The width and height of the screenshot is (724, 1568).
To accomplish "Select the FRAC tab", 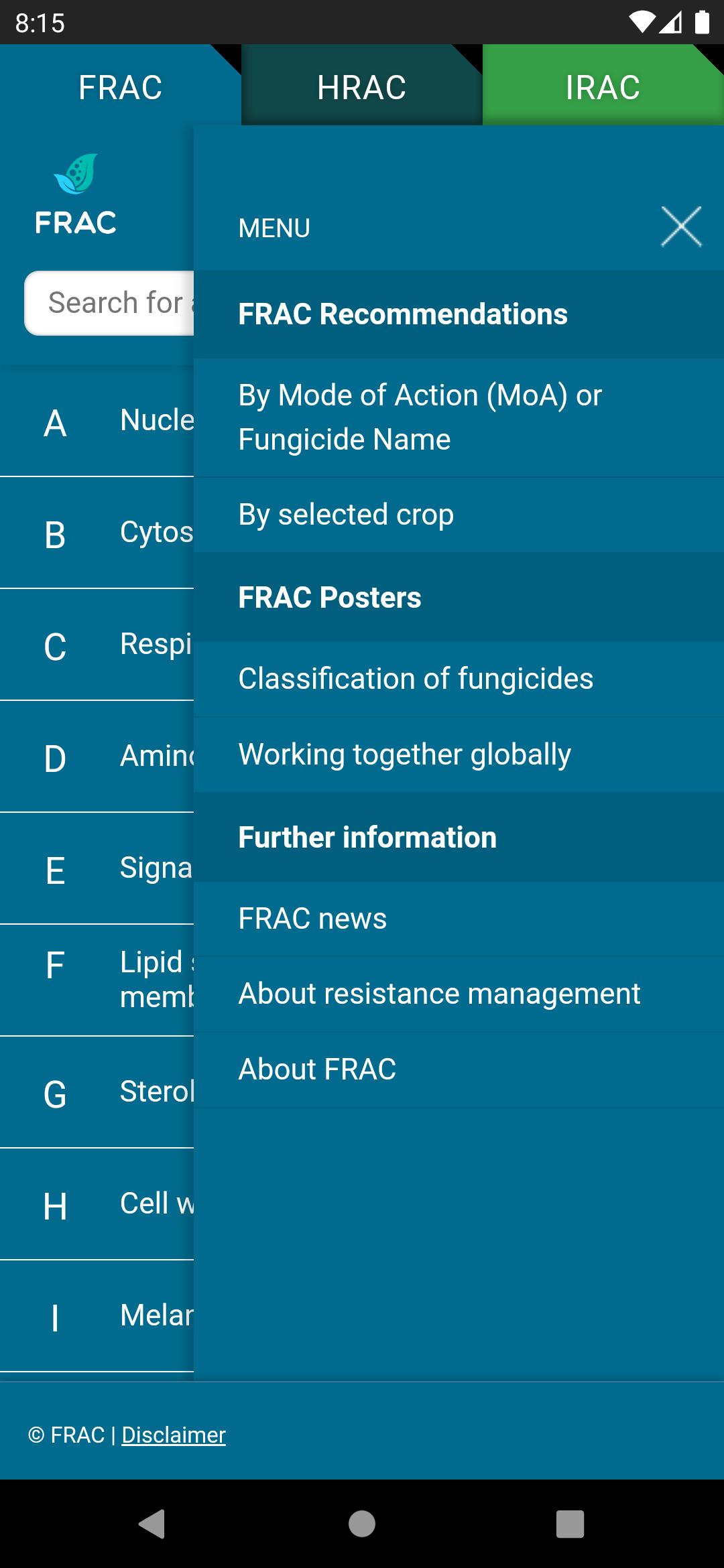I will 121,86.
